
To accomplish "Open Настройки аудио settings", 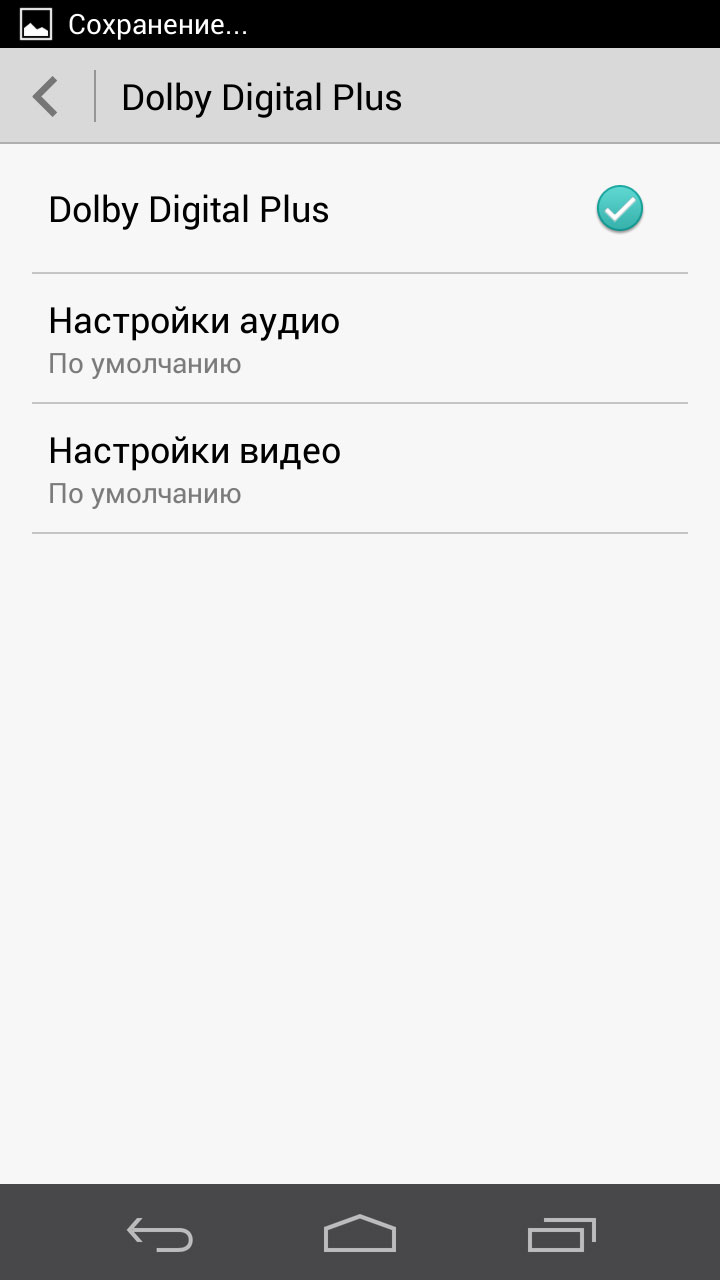I will pos(360,339).
